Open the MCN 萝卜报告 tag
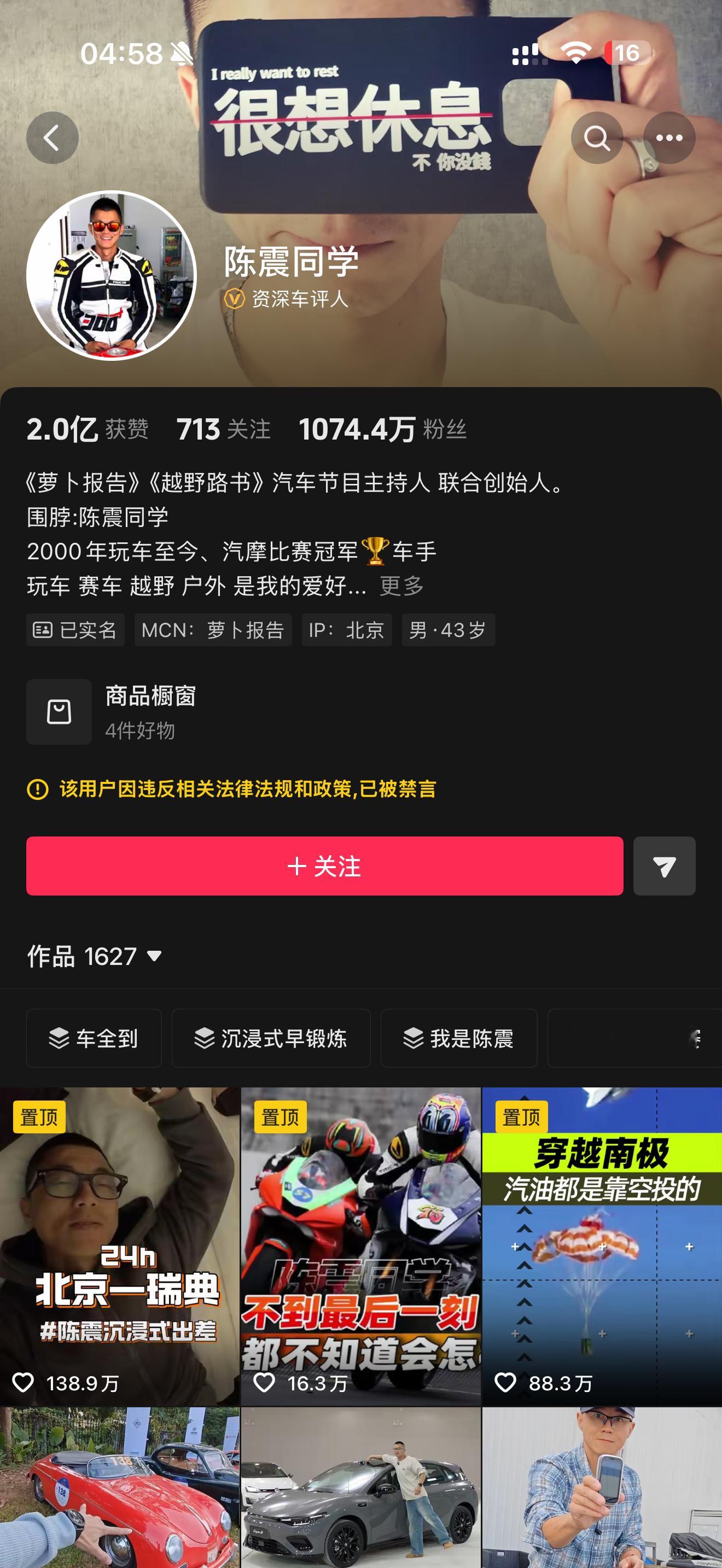 coord(212,630)
